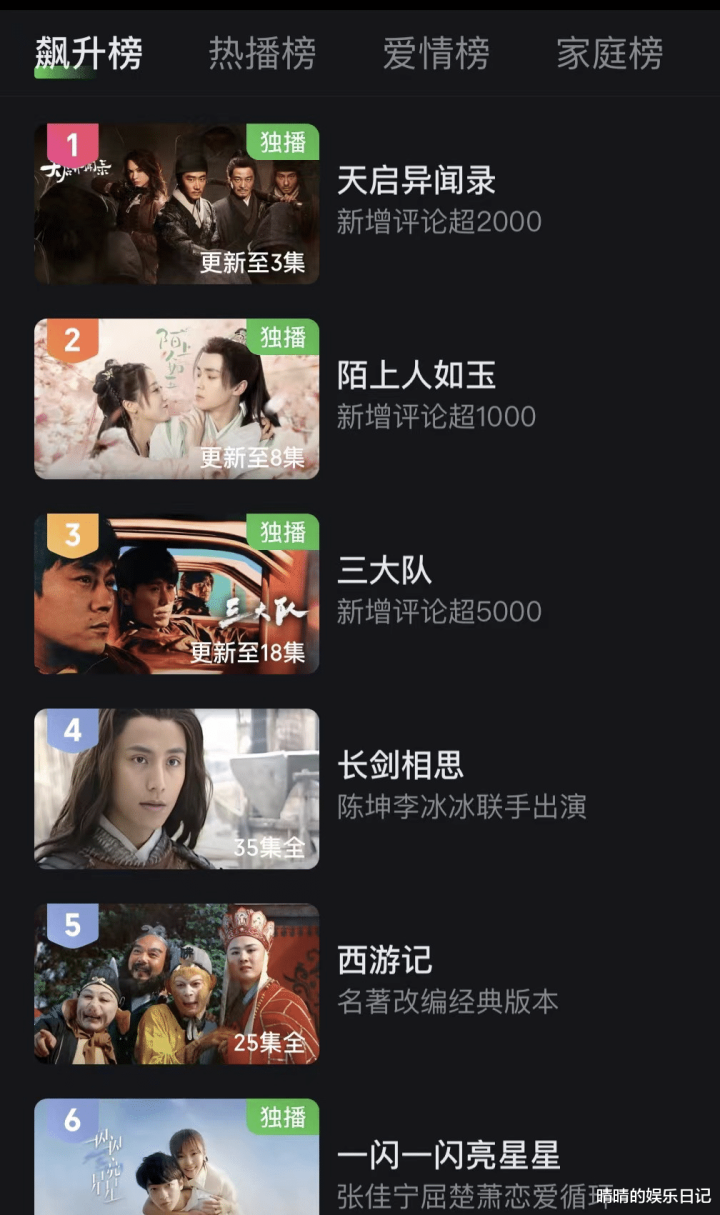The height and width of the screenshot is (1215, 720).
Task: Open the series 西游记
Action: pyautogui.click(x=385, y=961)
